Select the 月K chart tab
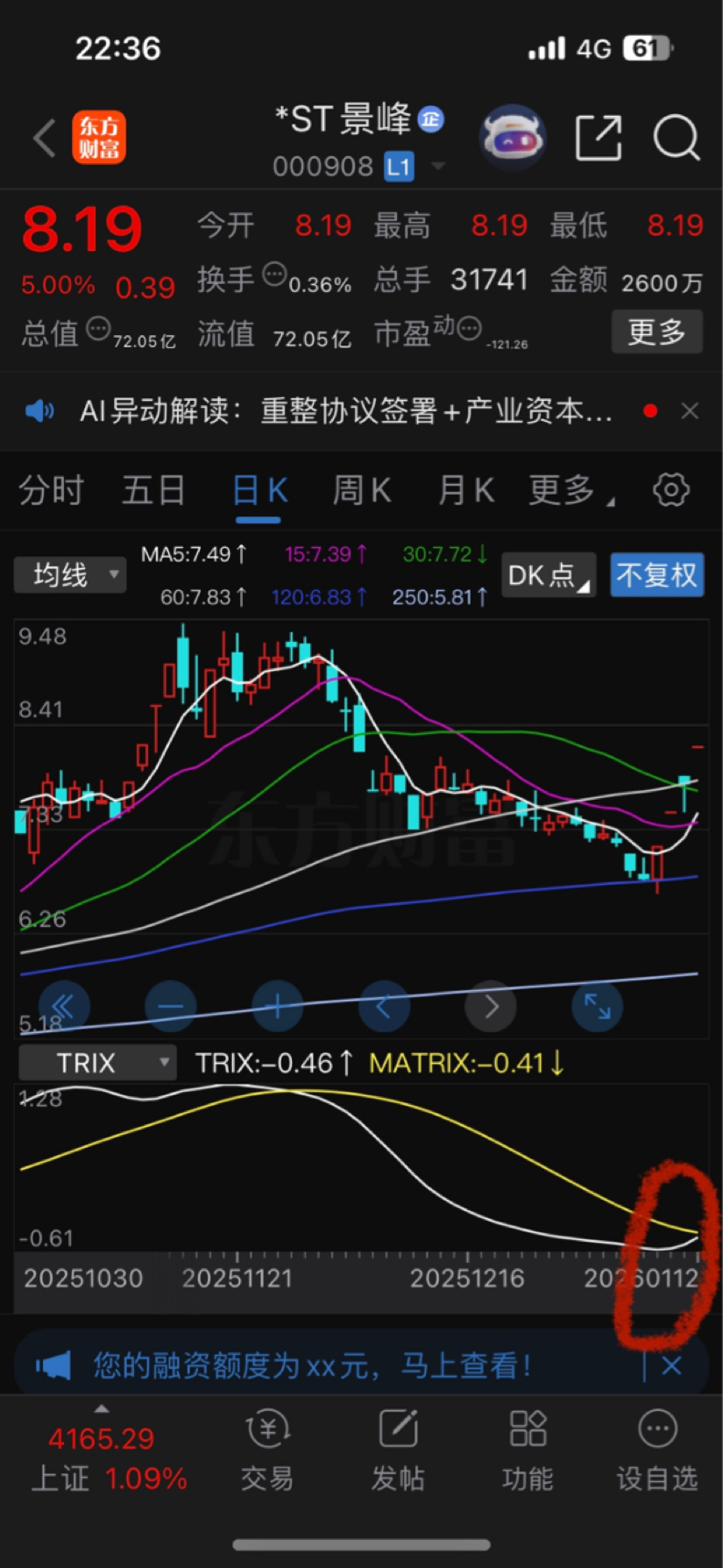 click(465, 490)
